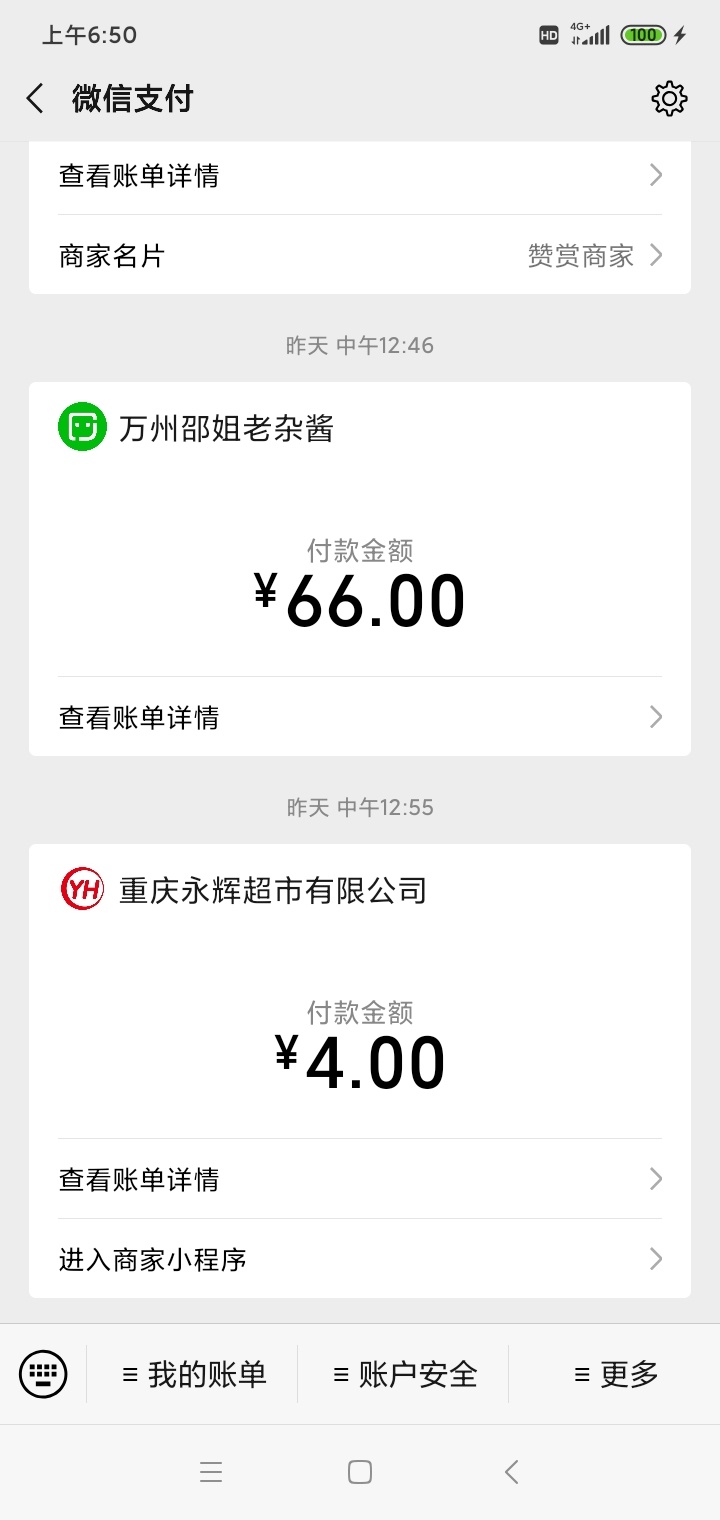Image resolution: width=720 pixels, height=1520 pixels.
Task: Switch to keyboard input mode
Action: (x=43, y=1374)
